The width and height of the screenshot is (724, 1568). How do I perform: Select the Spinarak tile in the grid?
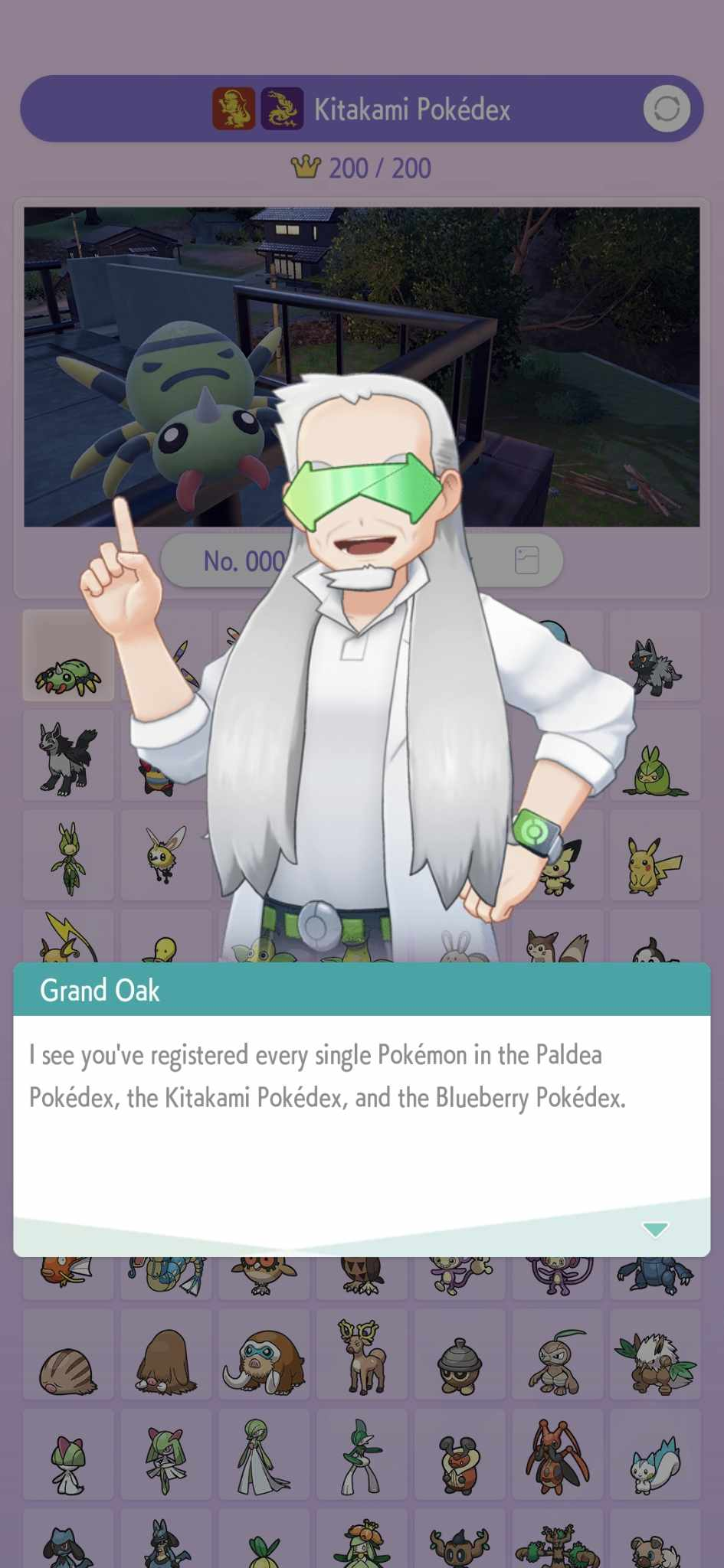tap(68, 656)
